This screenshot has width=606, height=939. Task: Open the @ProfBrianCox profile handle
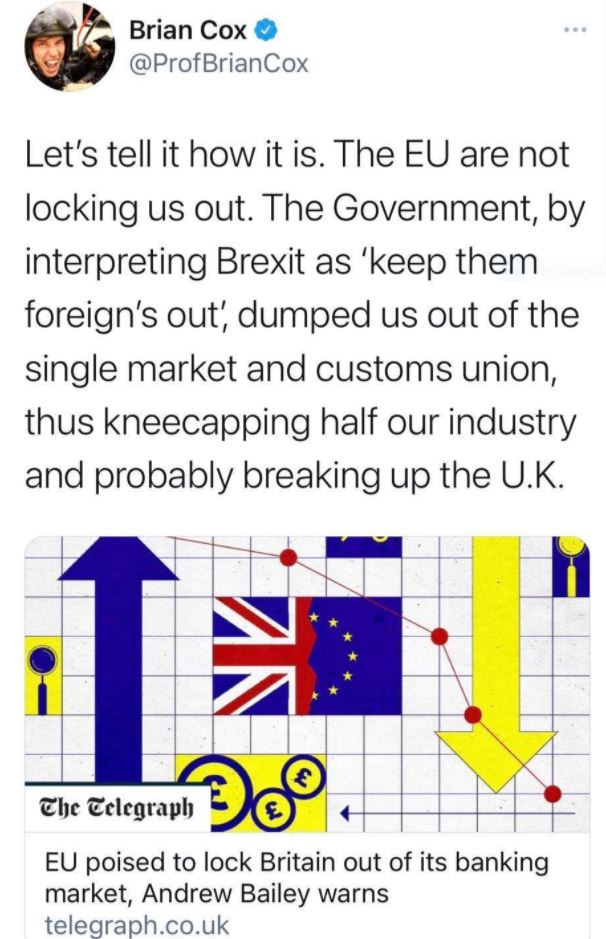point(219,64)
